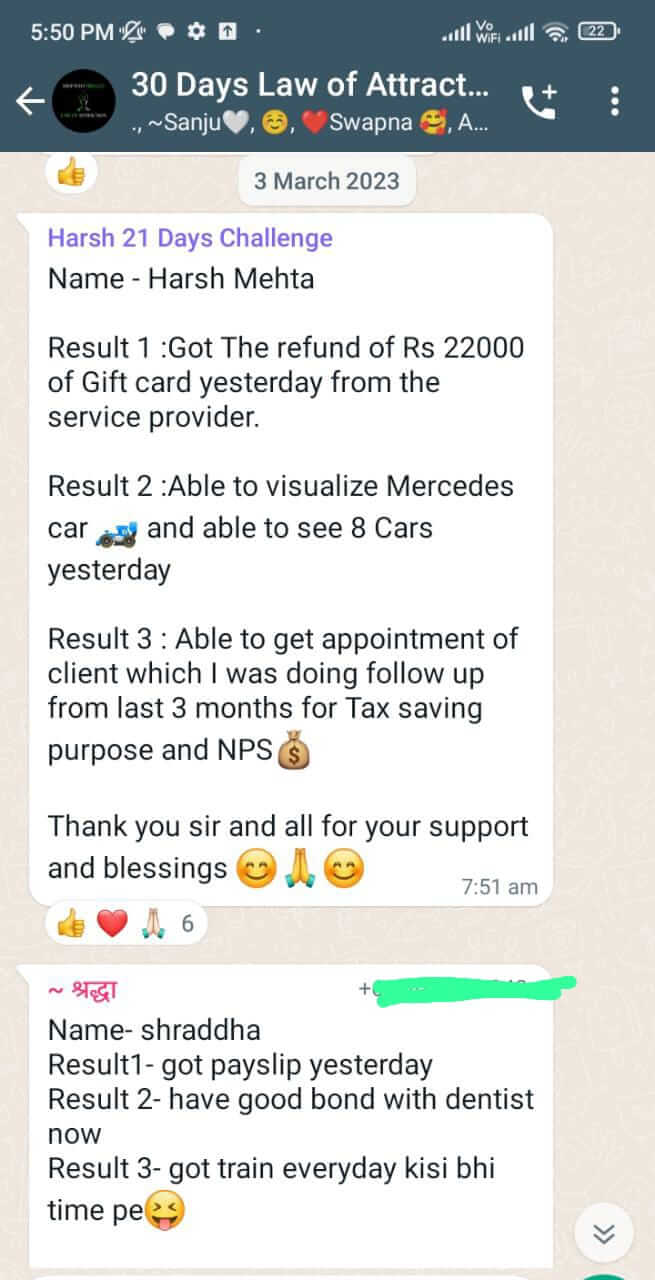Go back from the group chat
This screenshot has width=655, height=1280.
coord(30,101)
